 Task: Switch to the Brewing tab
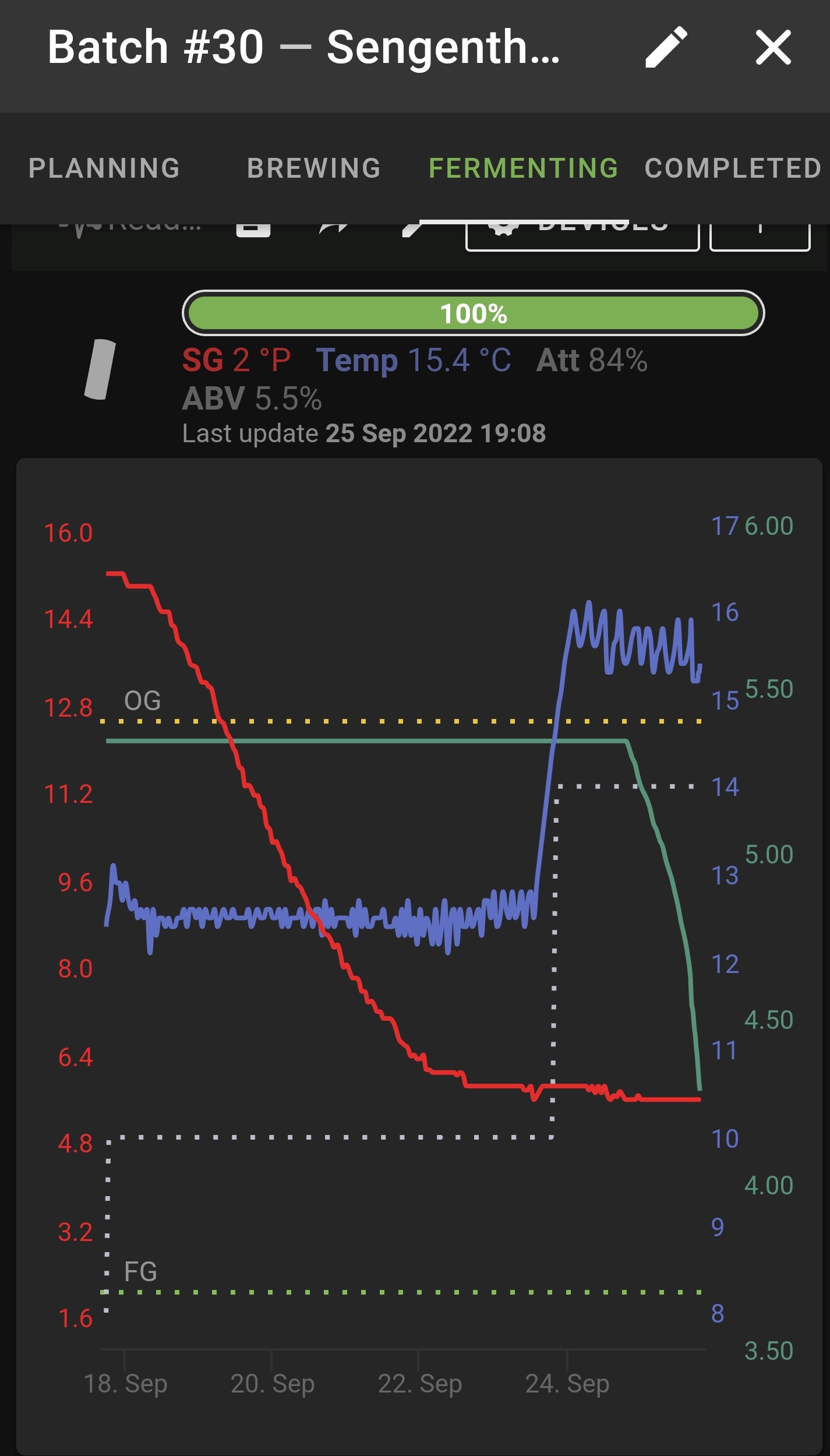(314, 168)
